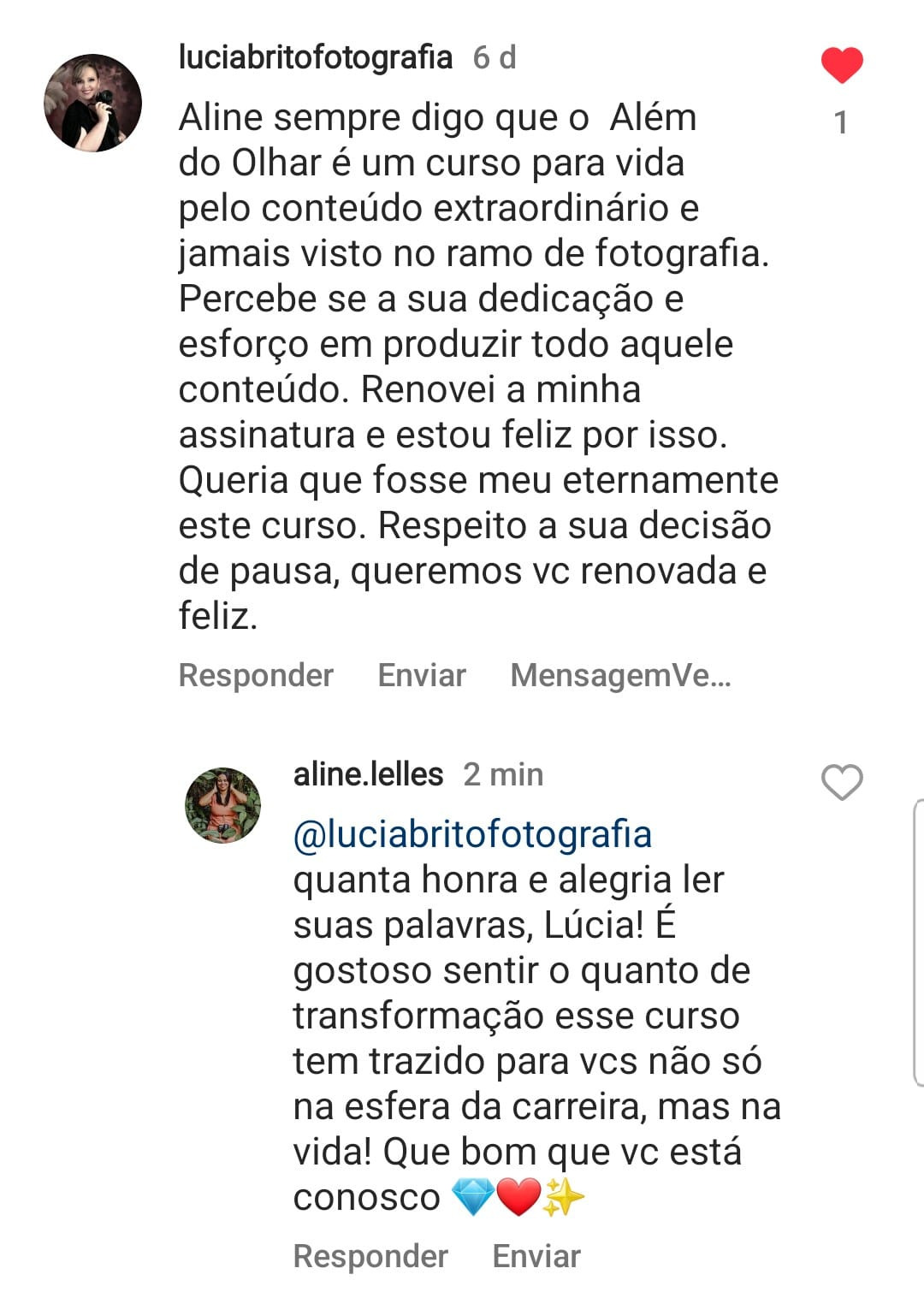
Task: Open luciabritofotografia's profile picture
Action: 92,103
